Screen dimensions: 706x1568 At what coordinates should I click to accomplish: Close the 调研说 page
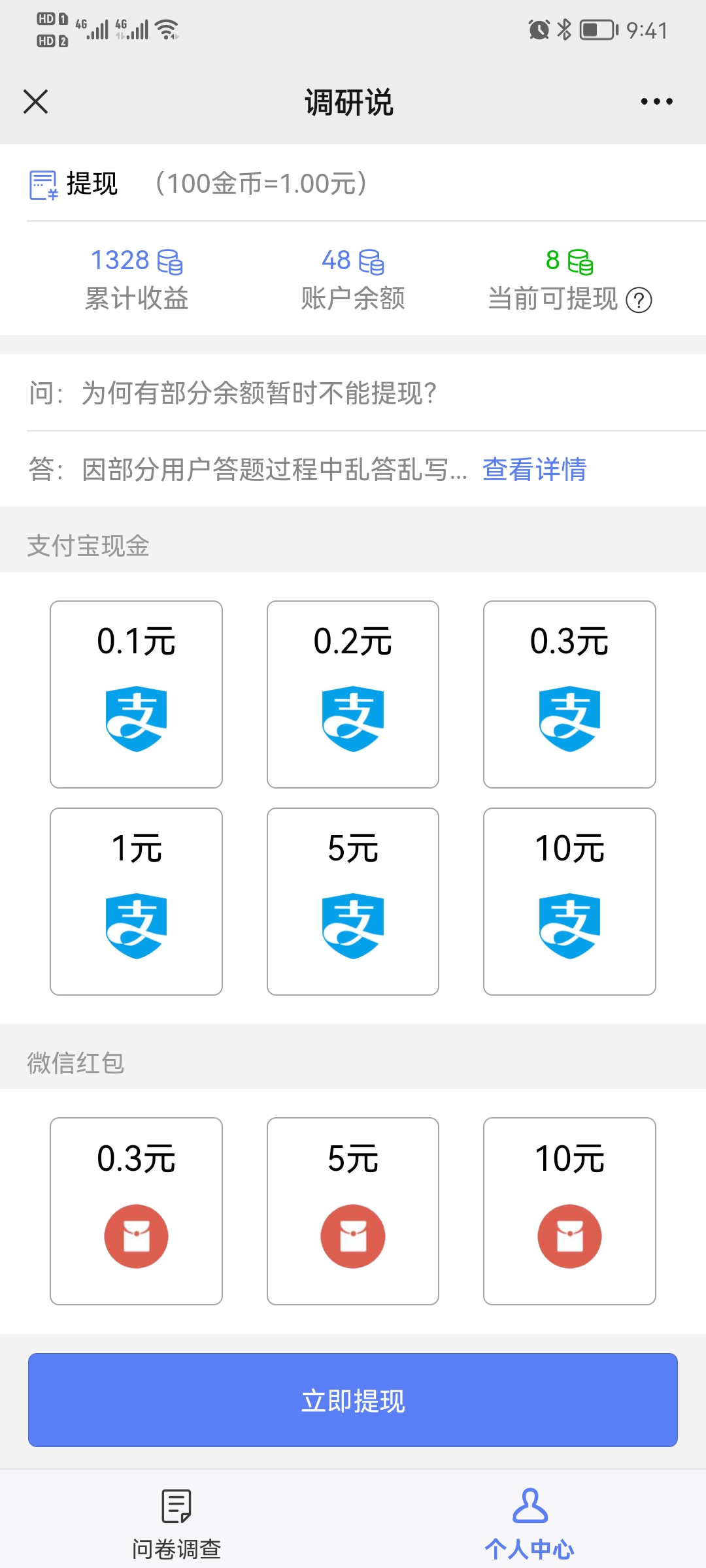coord(35,102)
